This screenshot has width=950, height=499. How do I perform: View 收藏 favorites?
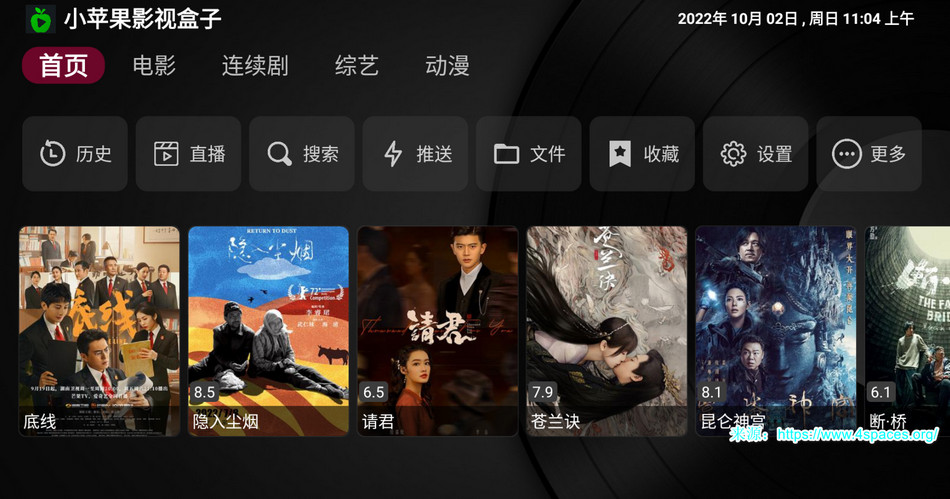[642, 154]
